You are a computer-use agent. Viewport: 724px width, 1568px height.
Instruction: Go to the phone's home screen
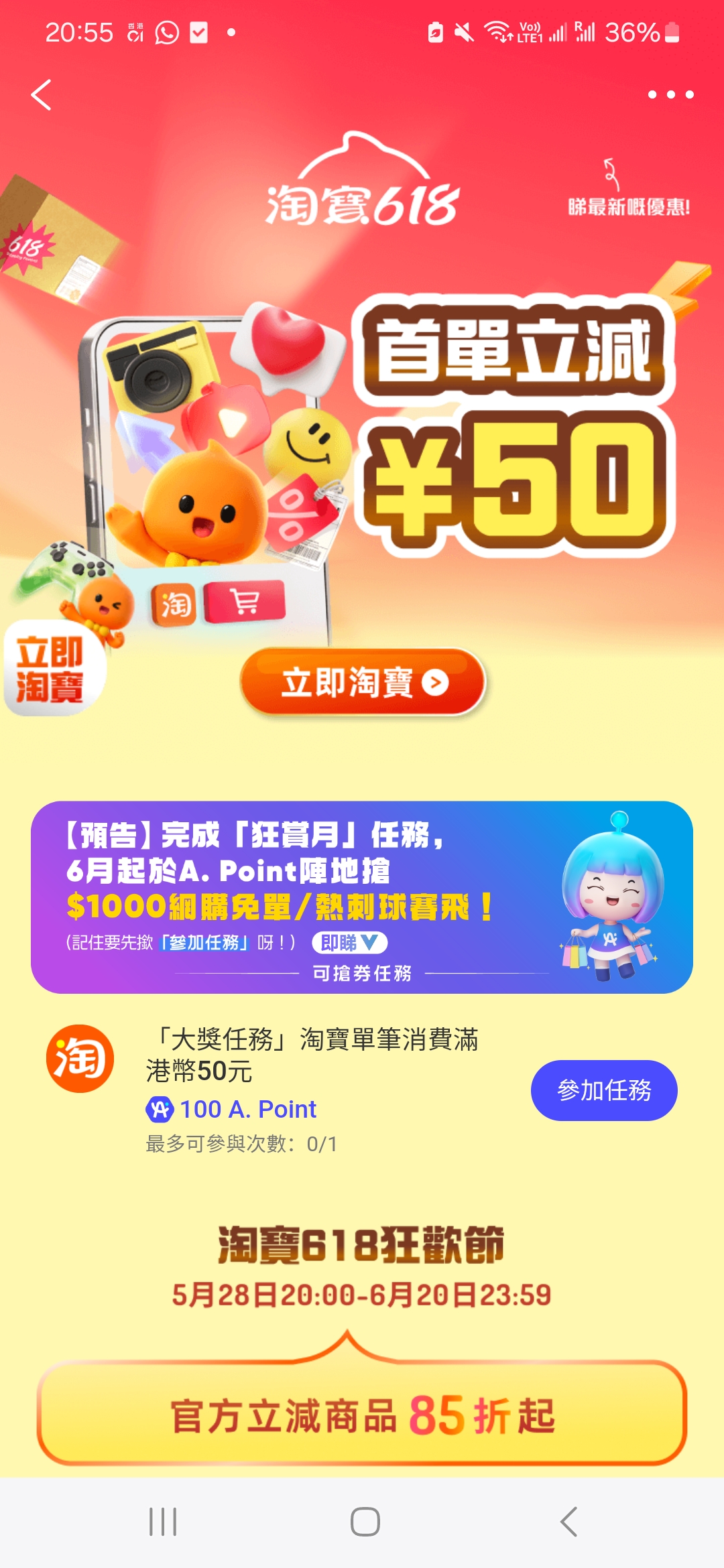point(365,1522)
